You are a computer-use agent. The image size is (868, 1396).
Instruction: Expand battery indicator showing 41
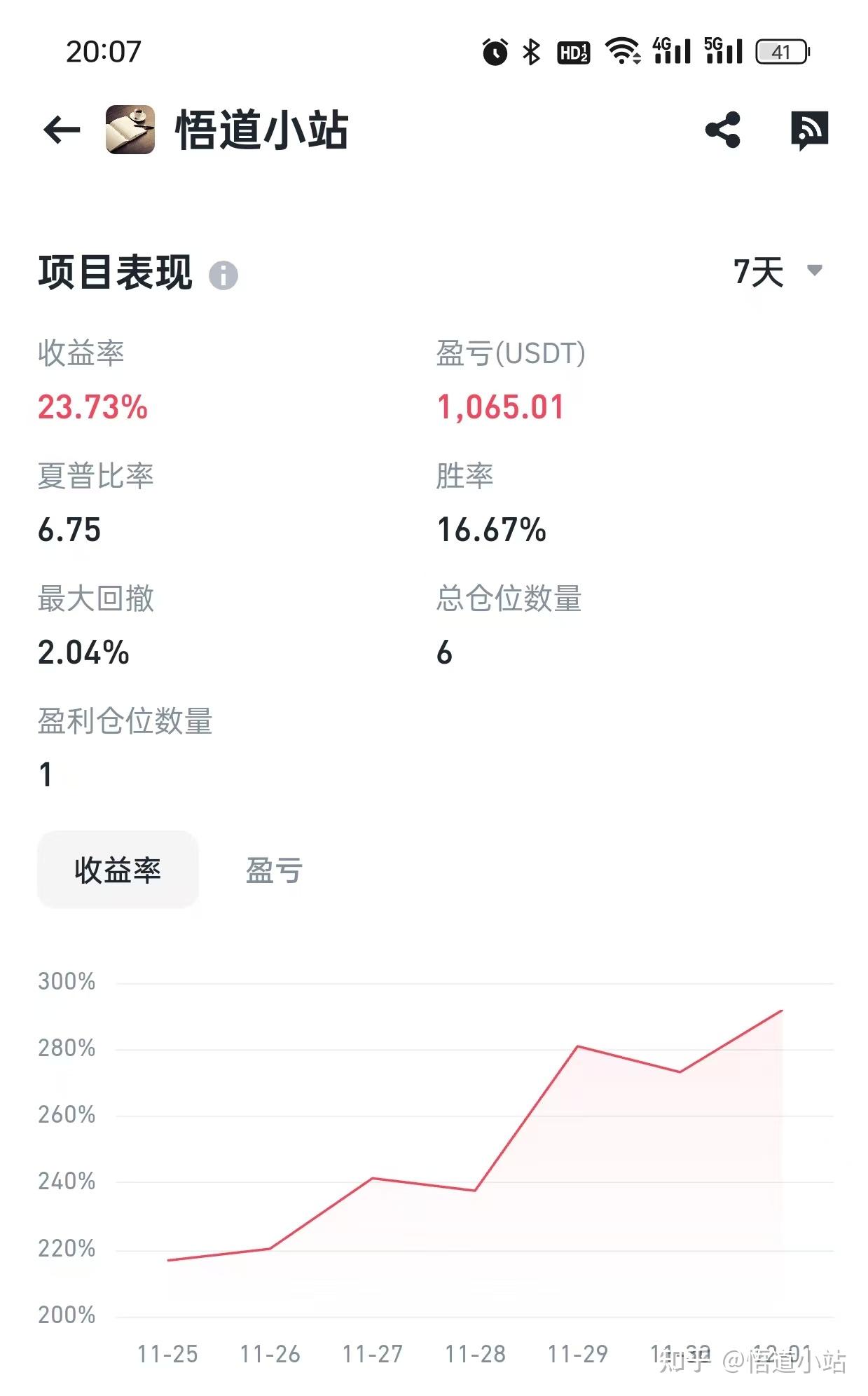[x=780, y=50]
